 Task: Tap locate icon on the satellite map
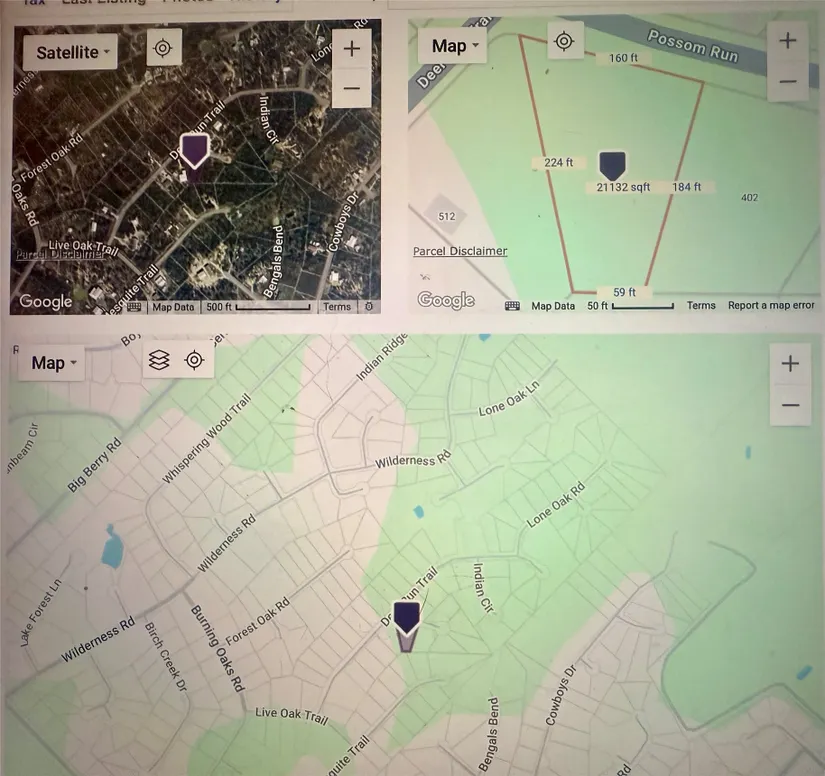tap(163, 47)
